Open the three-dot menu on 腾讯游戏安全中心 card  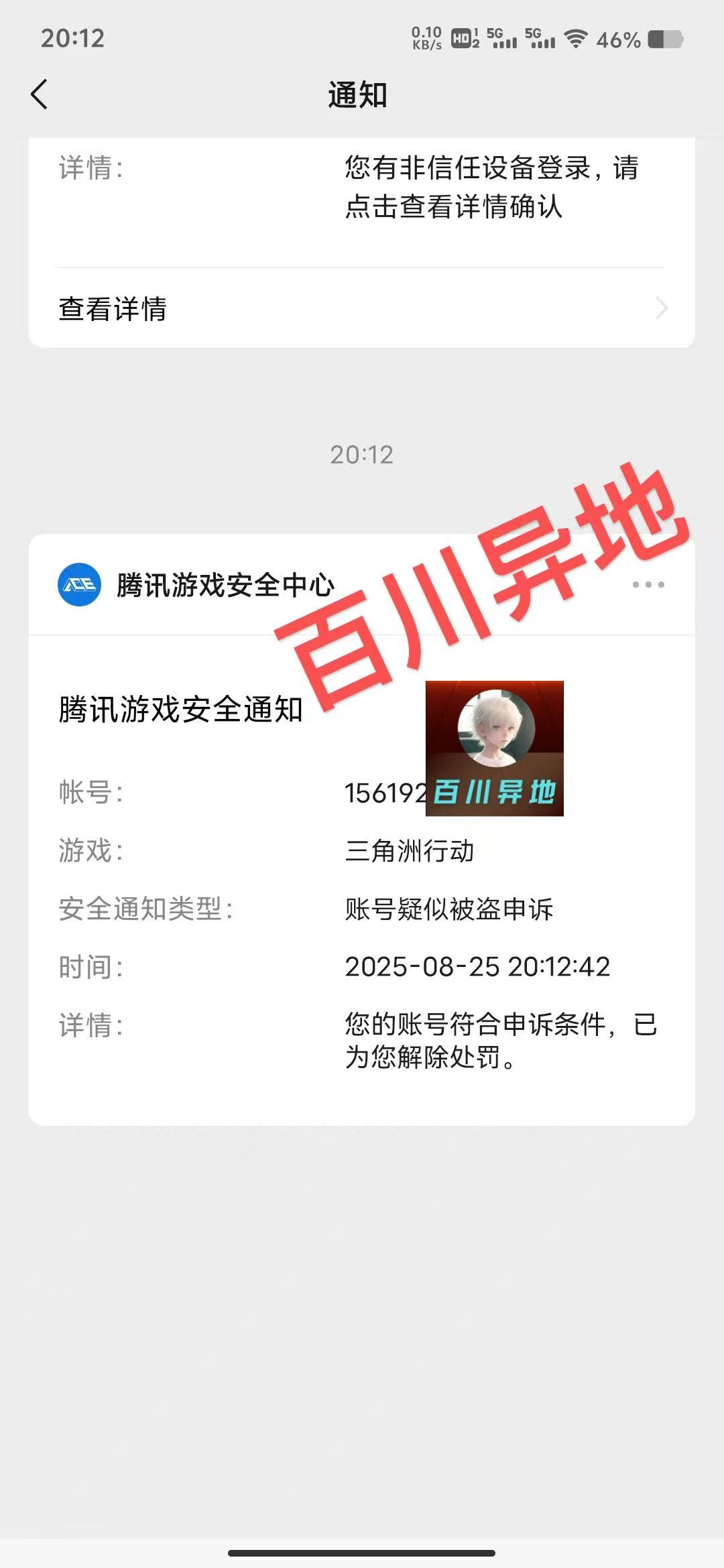click(648, 585)
